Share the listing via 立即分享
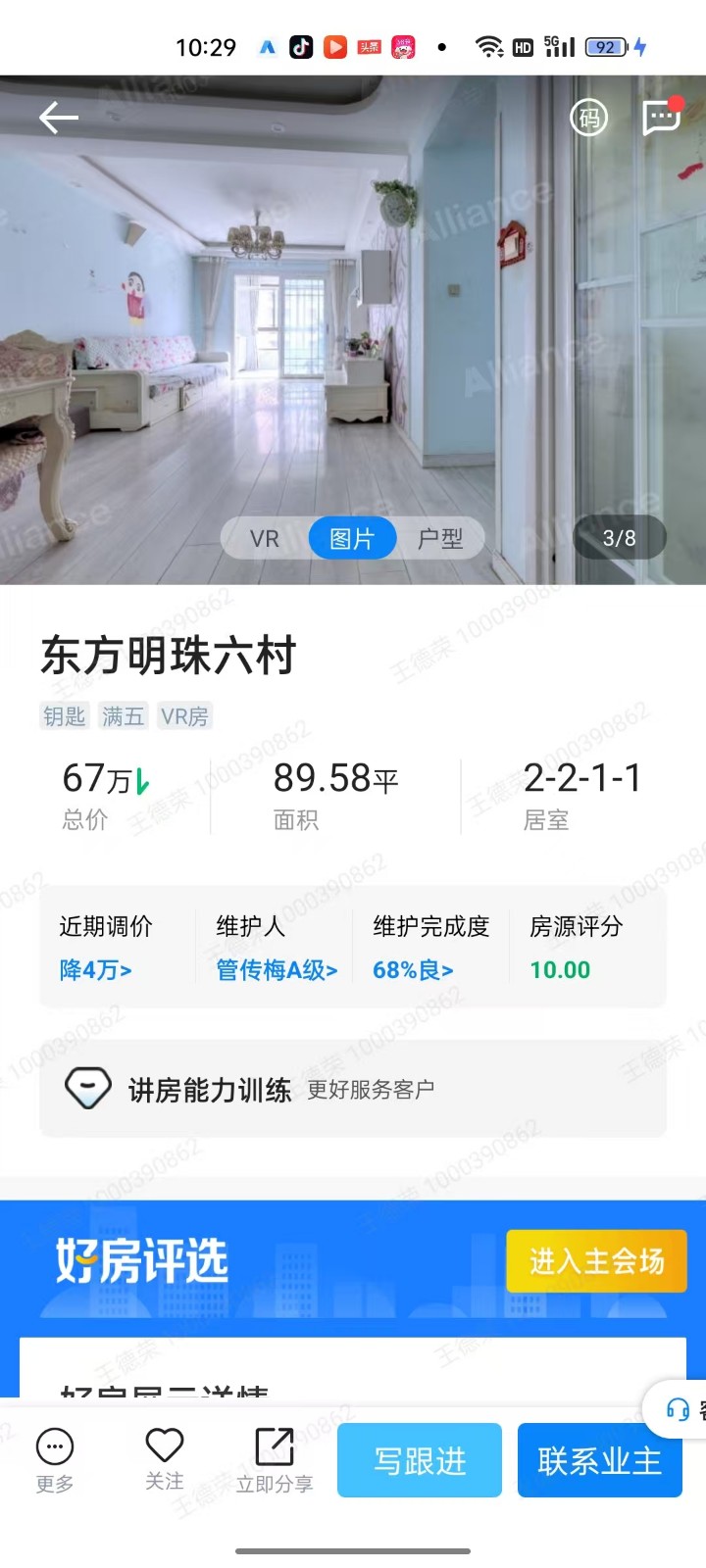 click(x=275, y=1460)
